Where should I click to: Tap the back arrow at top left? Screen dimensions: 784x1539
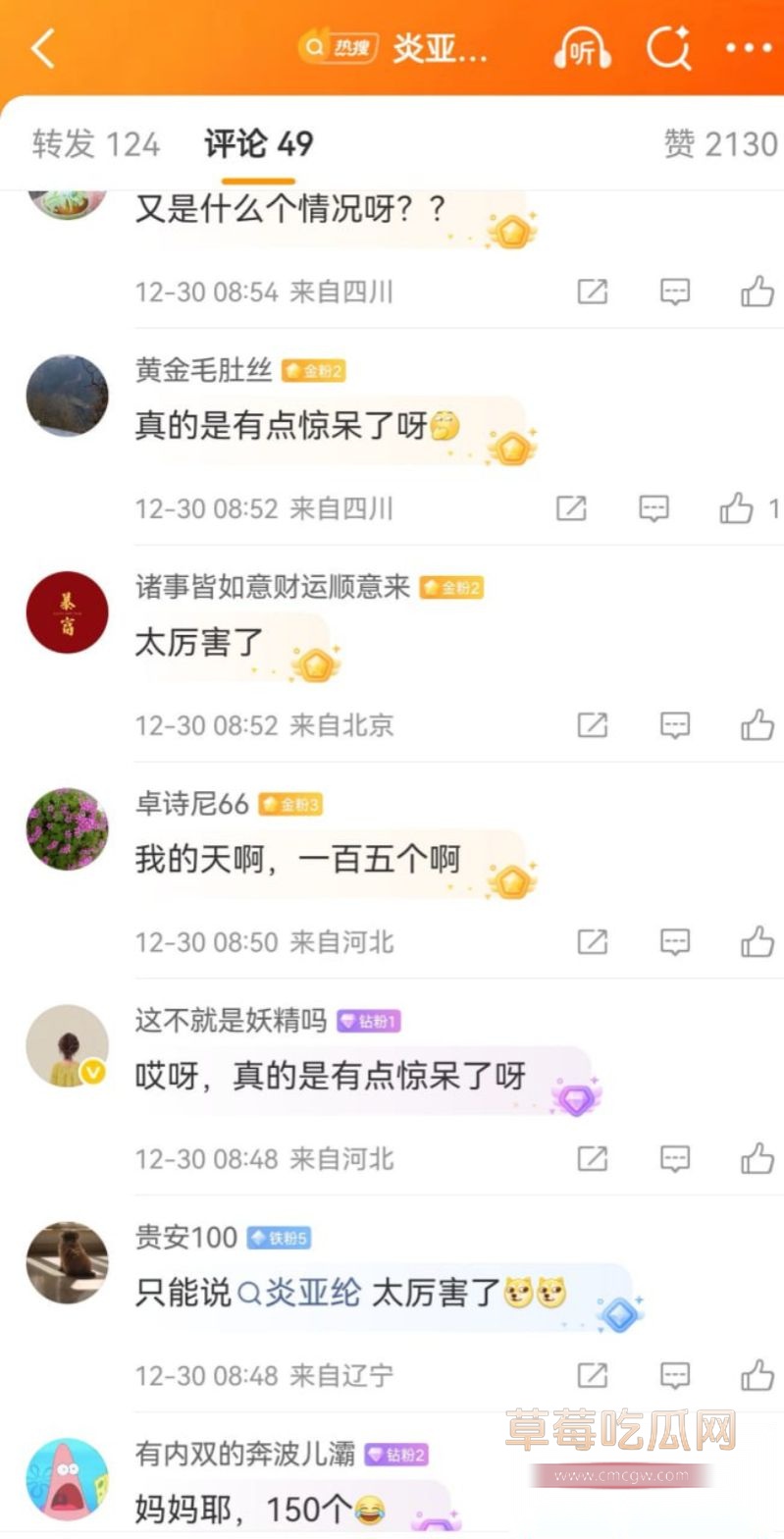tap(41, 47)
